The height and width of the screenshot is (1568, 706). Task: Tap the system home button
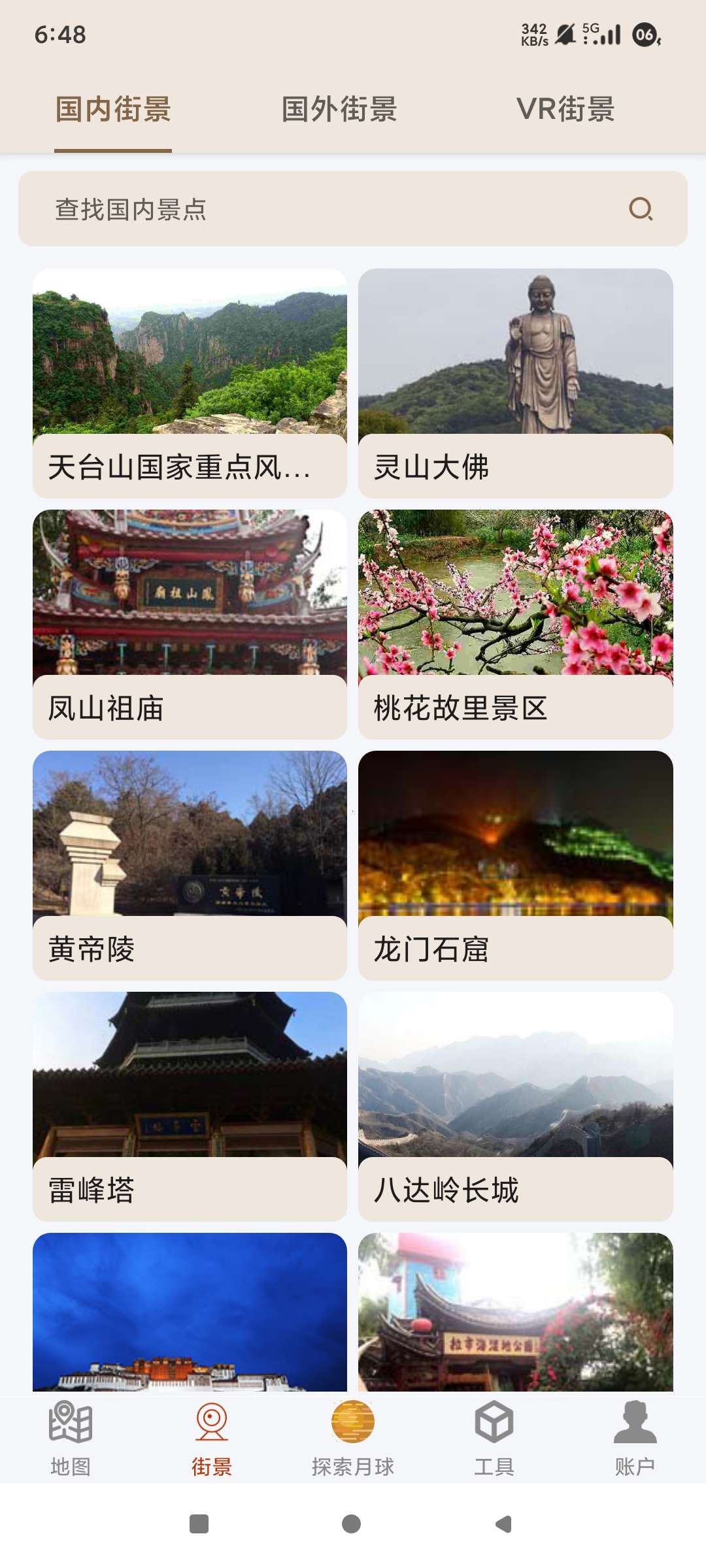(352, 1524)
